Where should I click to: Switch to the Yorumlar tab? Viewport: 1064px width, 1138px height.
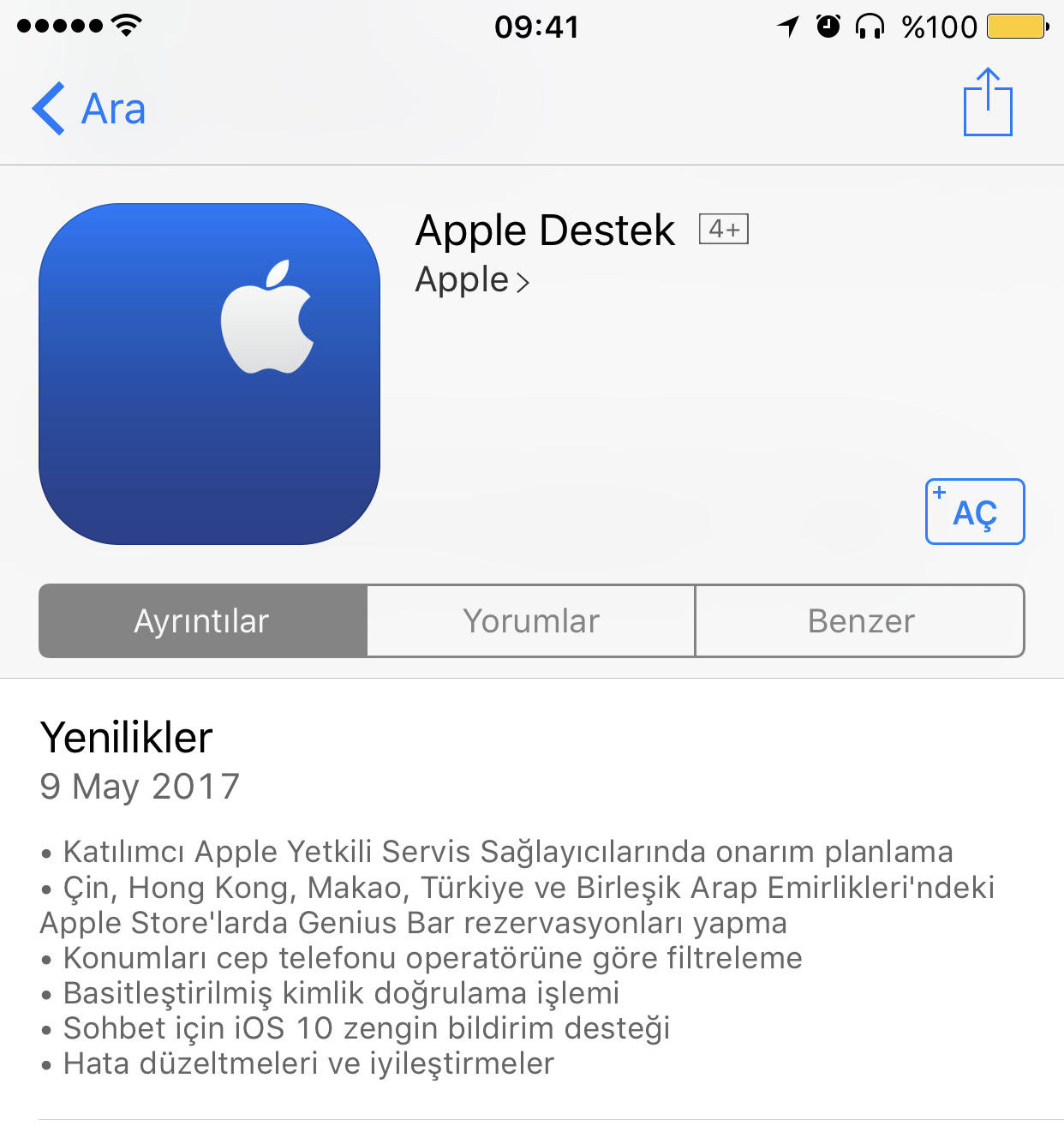(531, 621)
